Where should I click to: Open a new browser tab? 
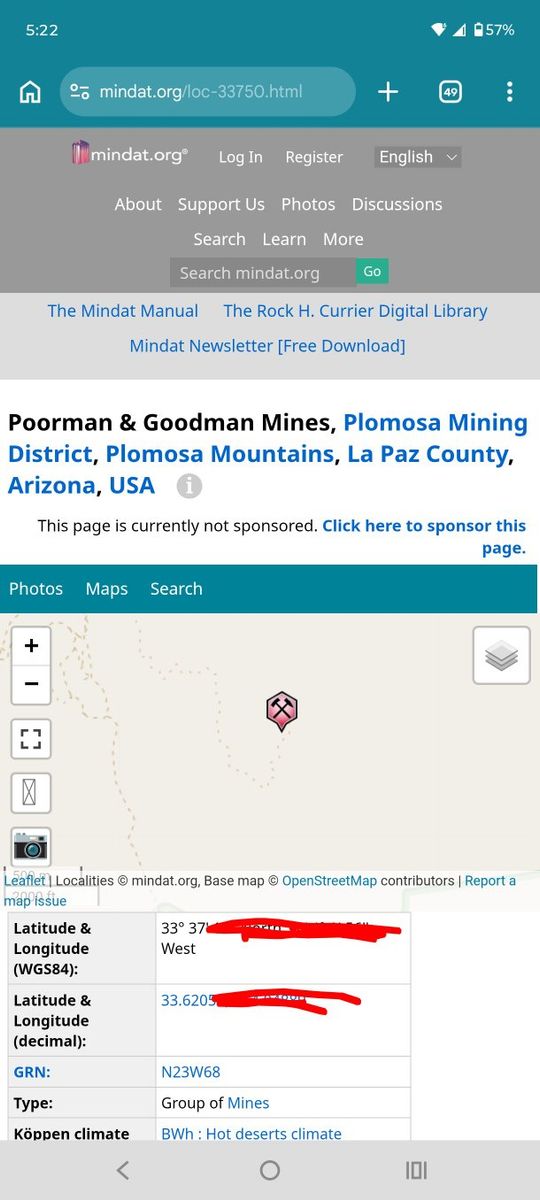pyautogui.click(x=388, y=92)
